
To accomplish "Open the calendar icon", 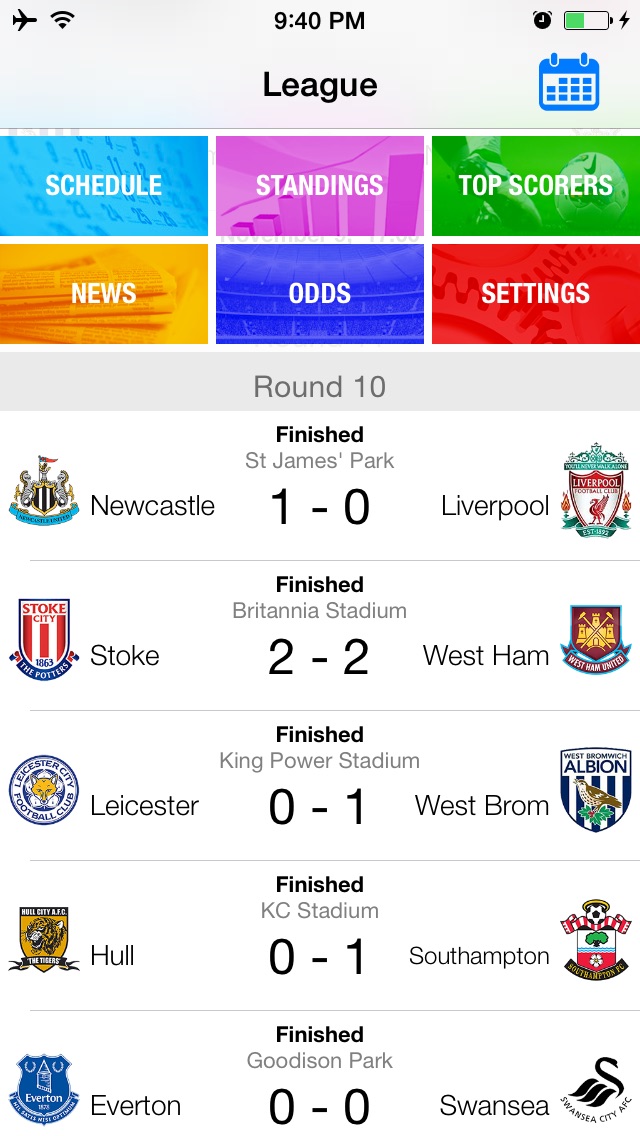I will [568, 83].
